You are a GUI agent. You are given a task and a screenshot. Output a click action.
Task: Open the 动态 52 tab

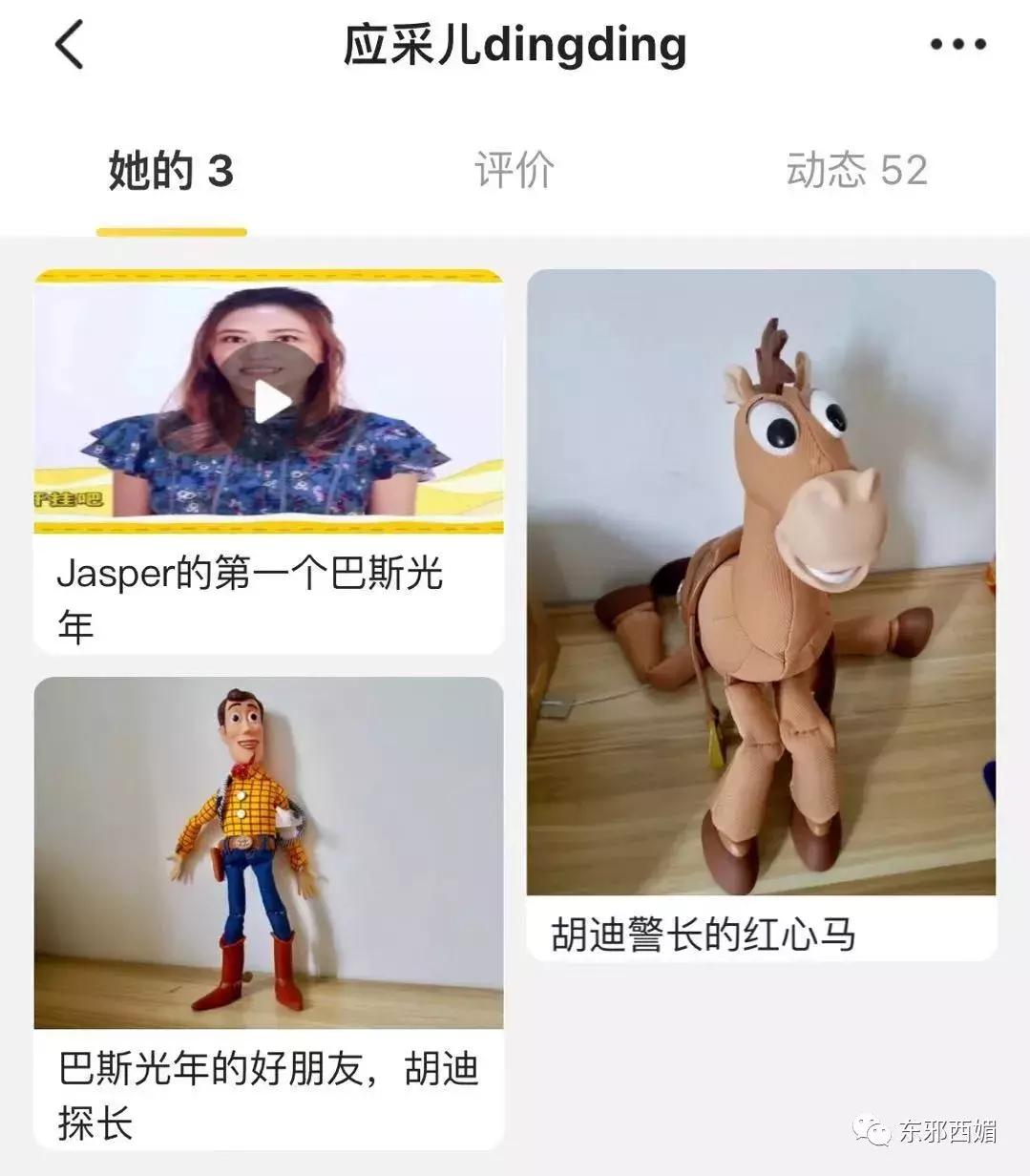point(856,170)
